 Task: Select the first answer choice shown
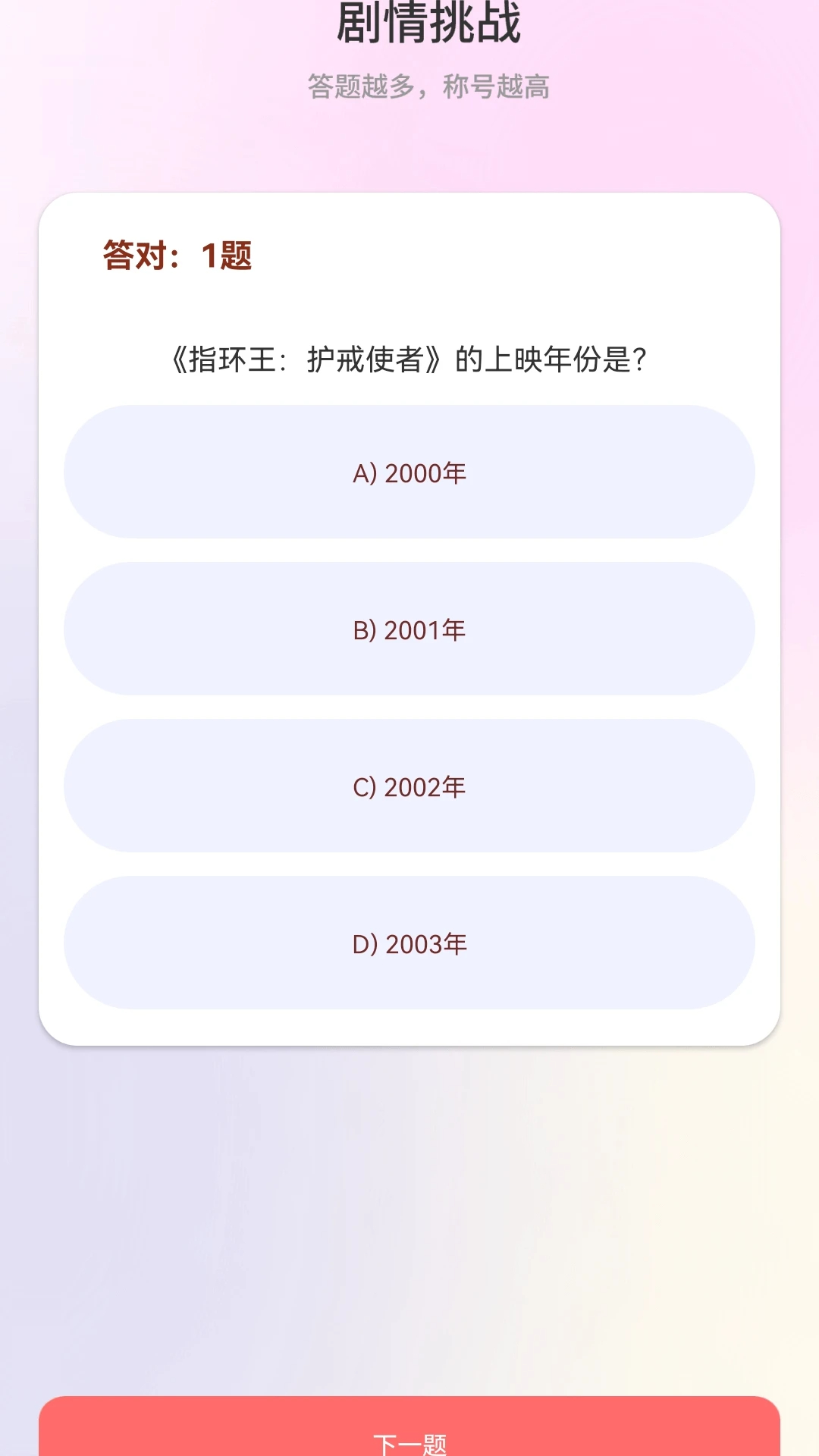point(409,471)
